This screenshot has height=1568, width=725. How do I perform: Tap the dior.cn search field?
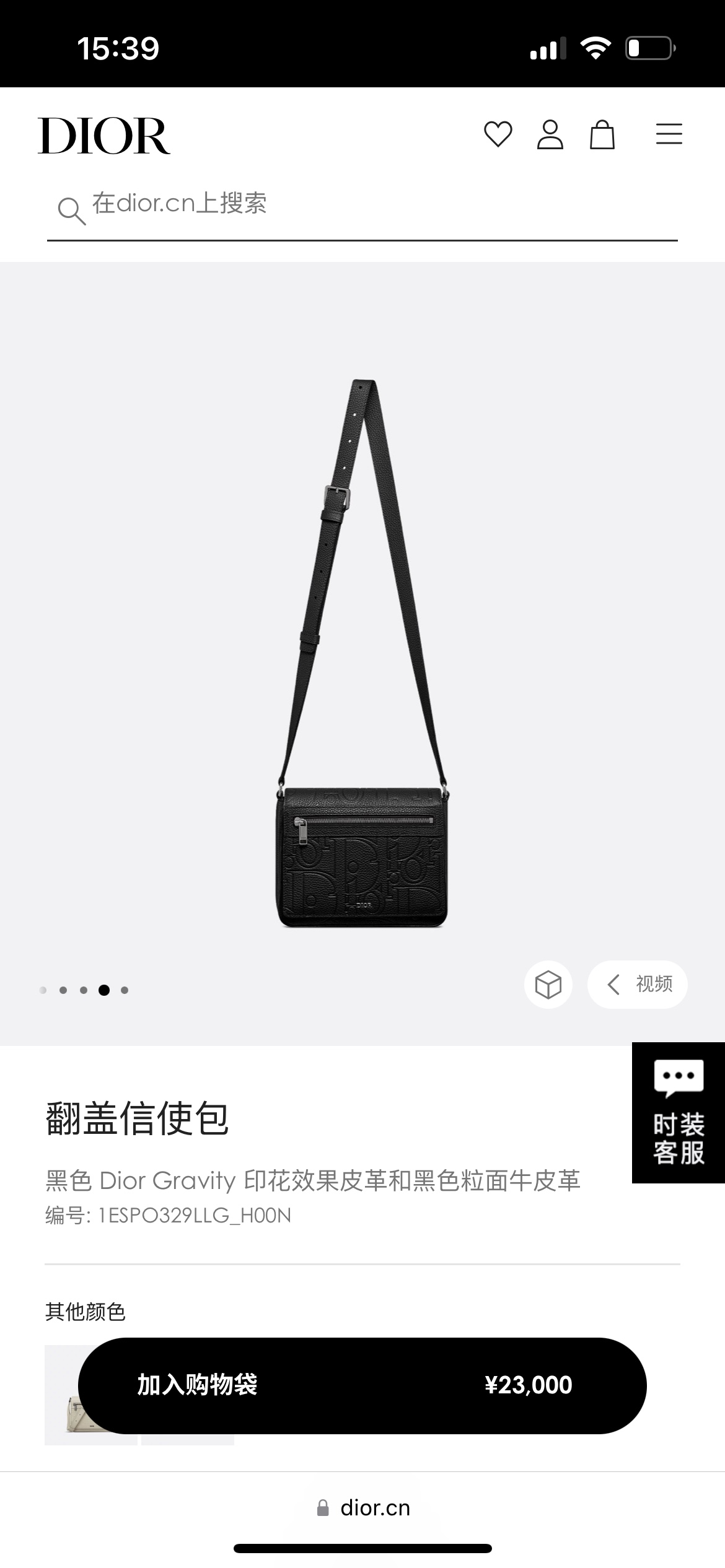(x=362, y=205)
